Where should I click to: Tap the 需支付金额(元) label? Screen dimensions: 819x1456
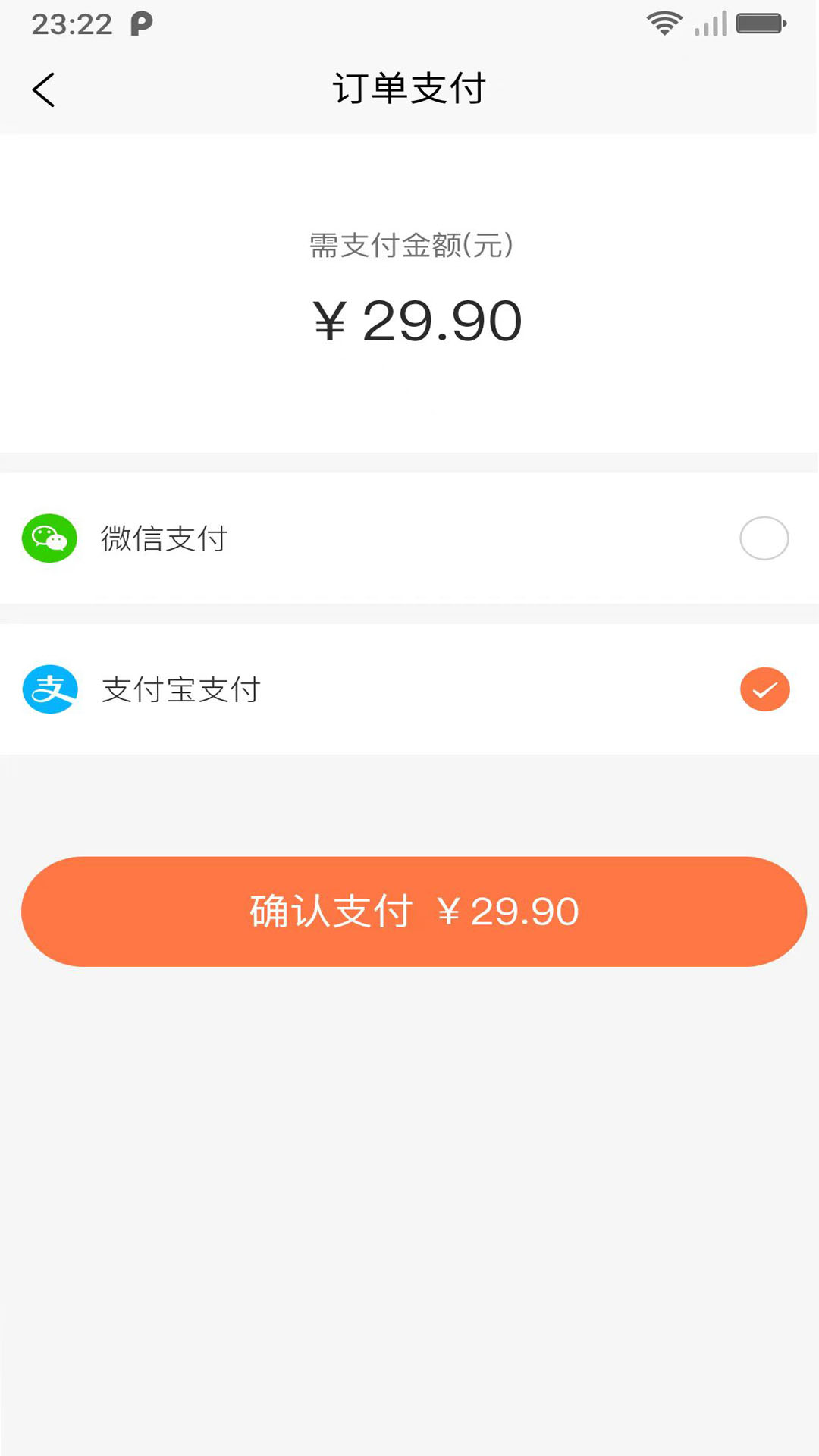[x=409, y=244]
